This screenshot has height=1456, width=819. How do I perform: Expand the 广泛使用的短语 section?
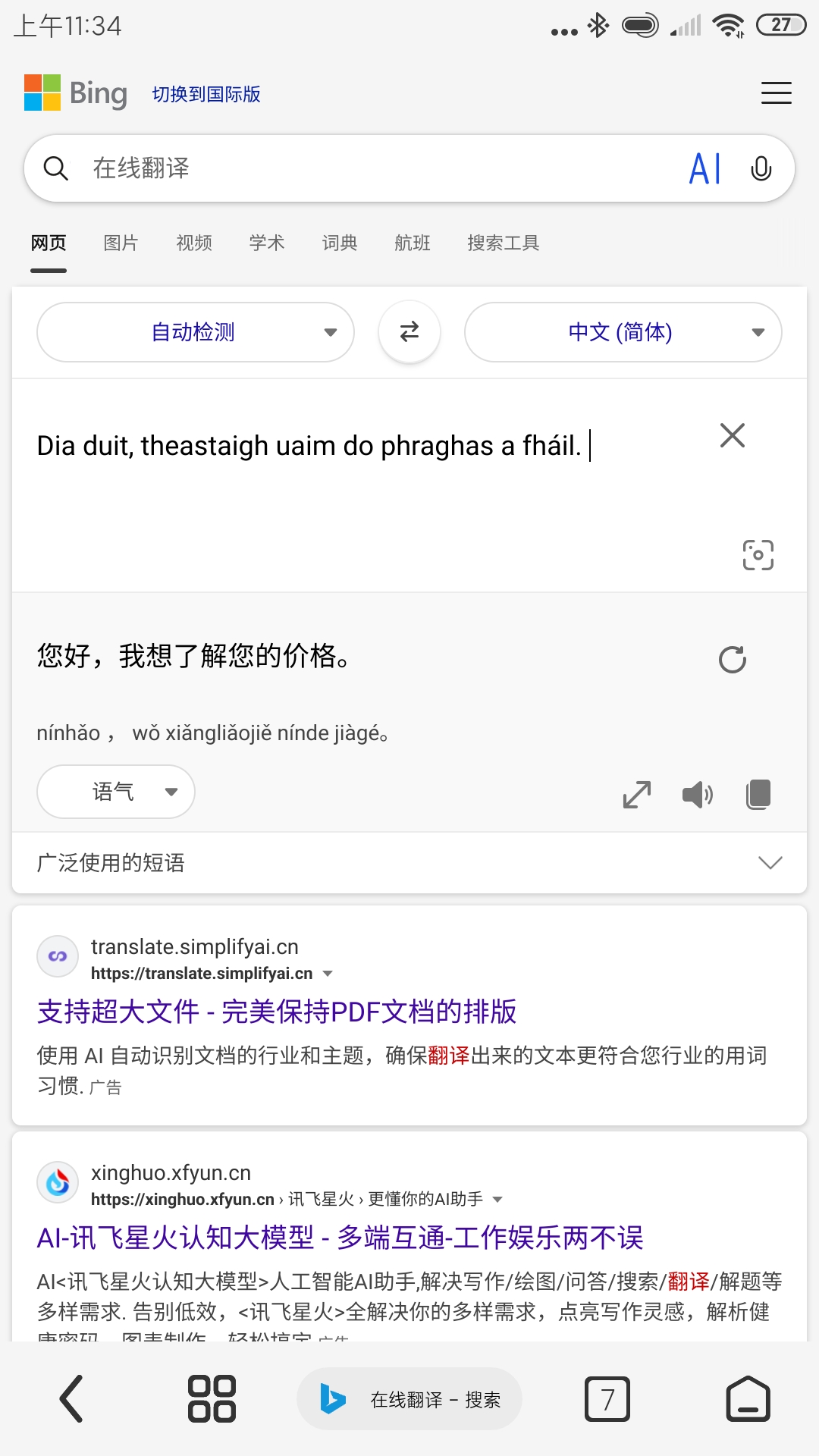pyautogui.click(x=409, y=863)
